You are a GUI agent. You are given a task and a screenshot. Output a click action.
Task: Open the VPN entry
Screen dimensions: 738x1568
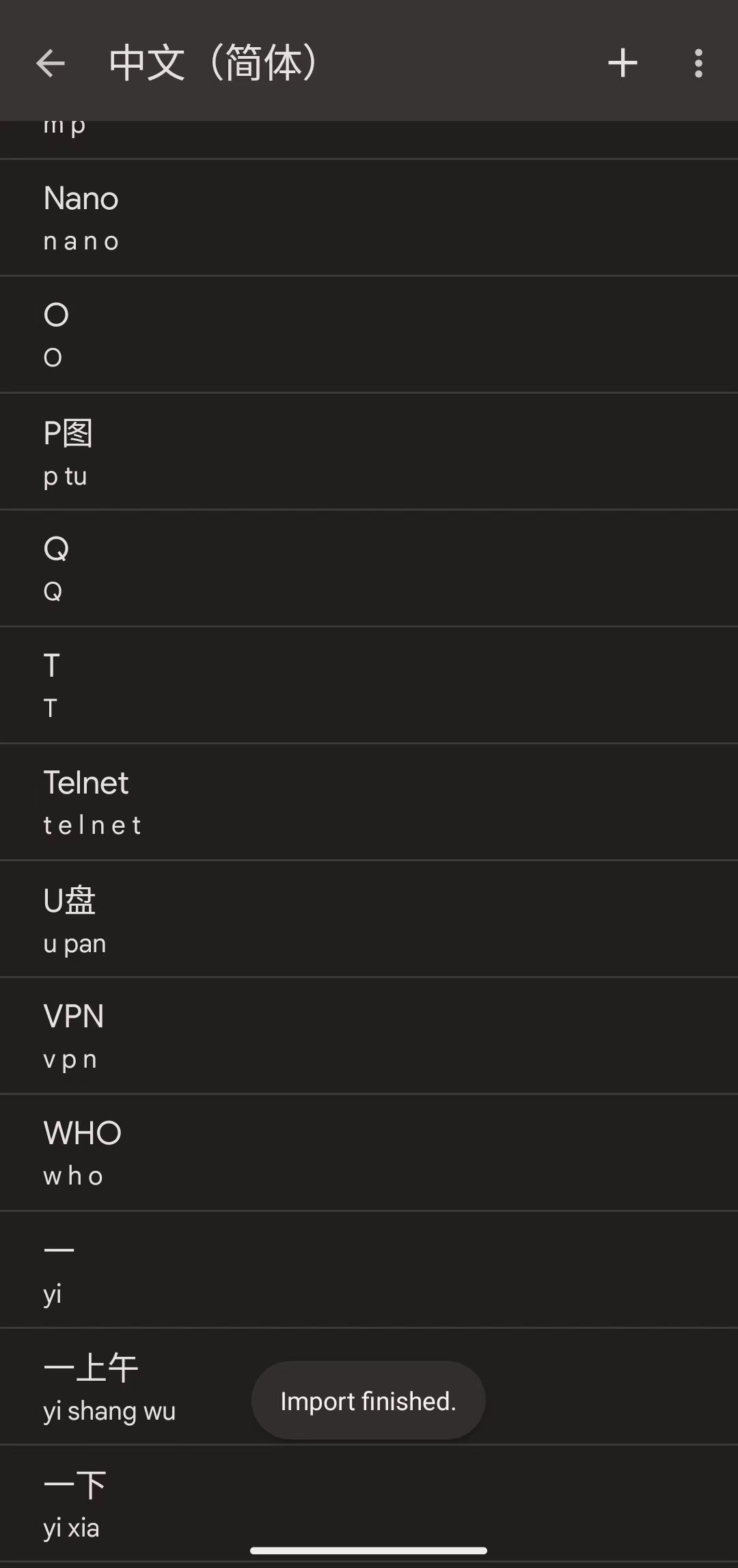(369, 1036)
